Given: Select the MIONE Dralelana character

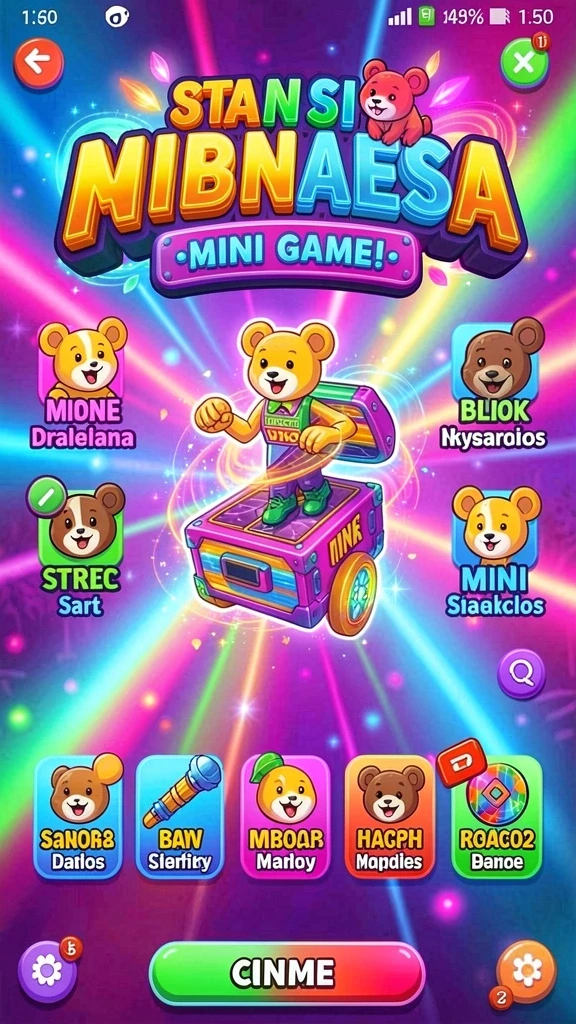Looking at the screenshot, I should (83, 385).
